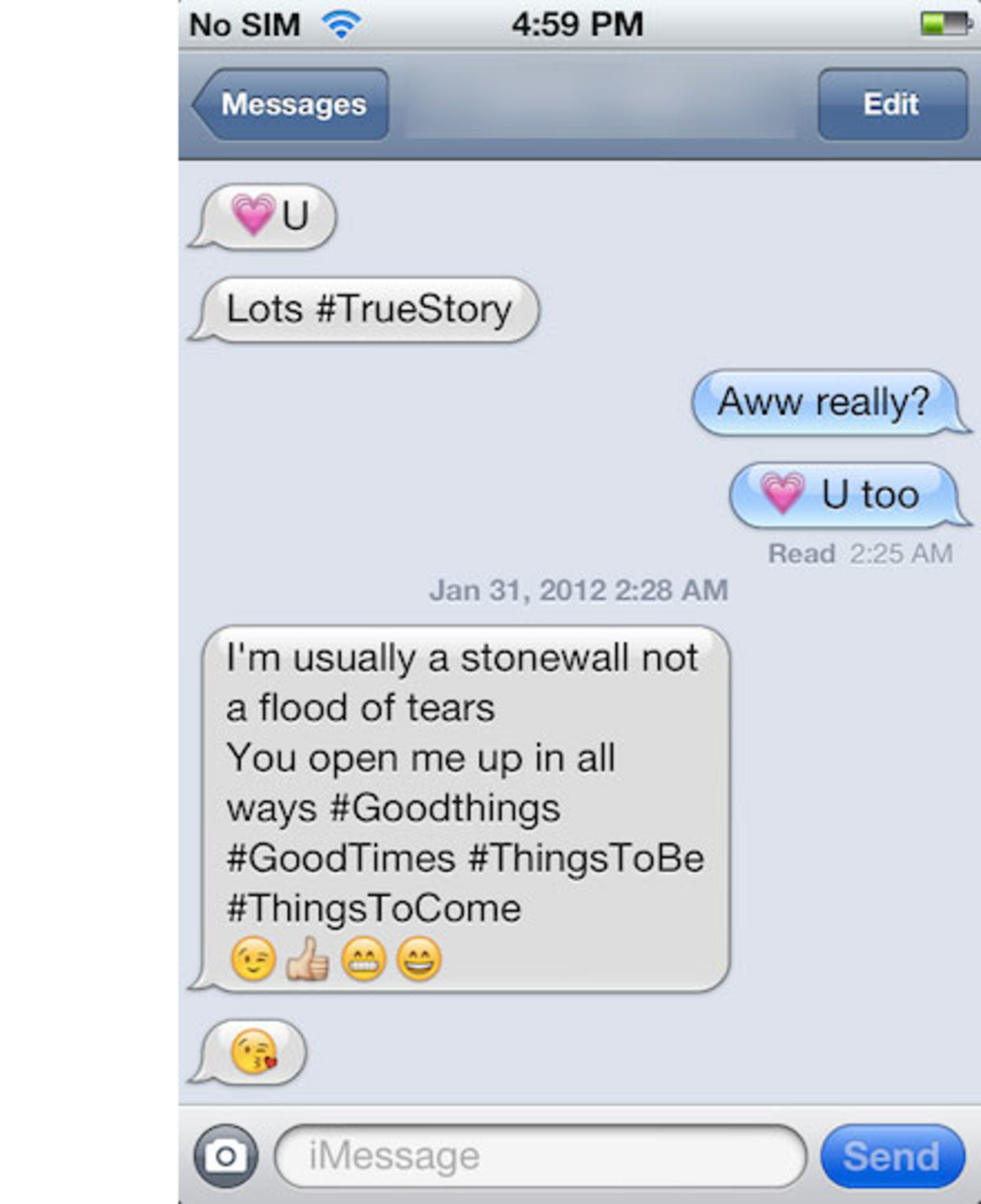This screenshot has height=1204, width=981.
Task: Open the camera attachment button
Action: (225, 1156)
